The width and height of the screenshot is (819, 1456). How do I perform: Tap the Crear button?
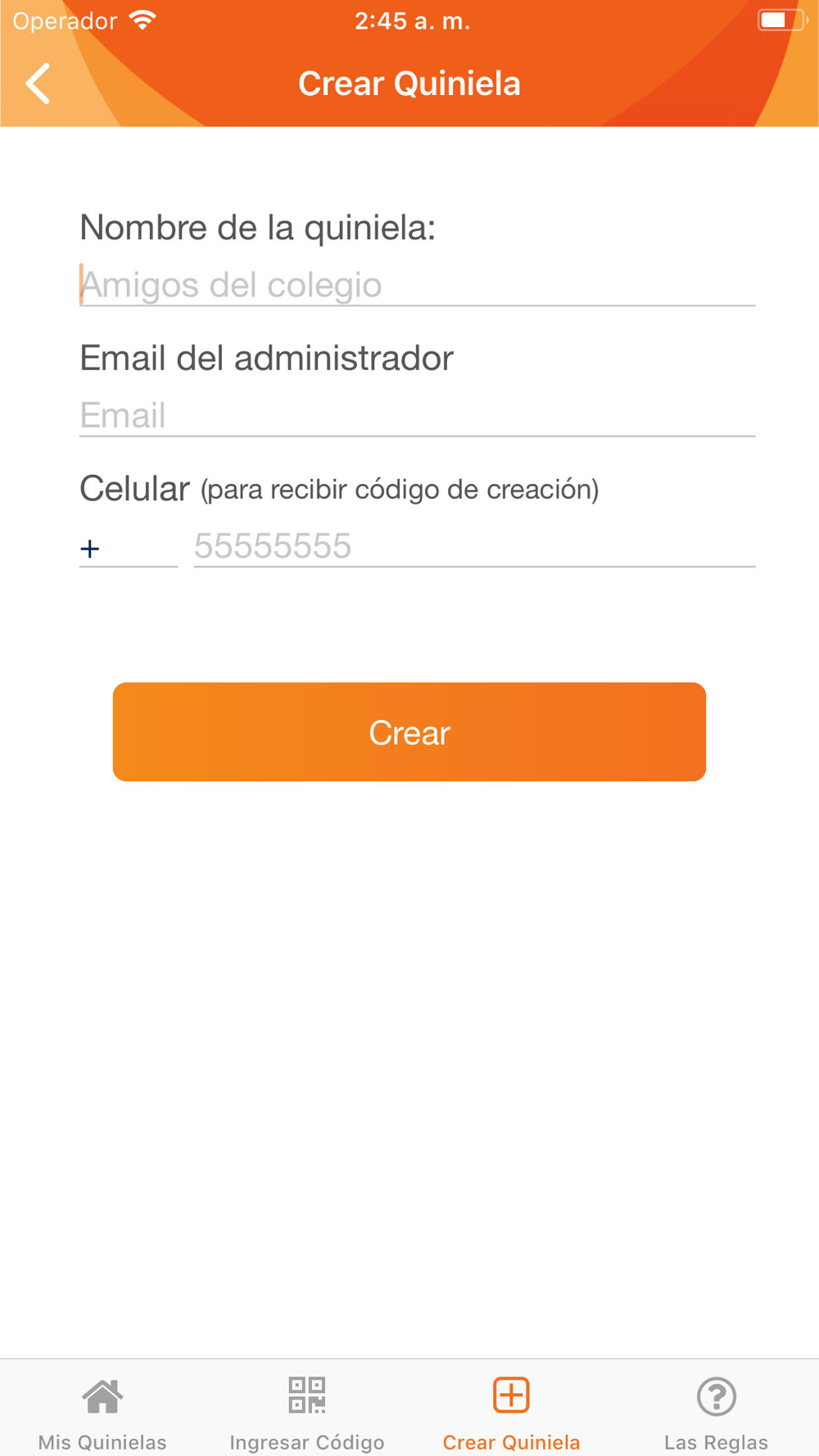(409, 732)
